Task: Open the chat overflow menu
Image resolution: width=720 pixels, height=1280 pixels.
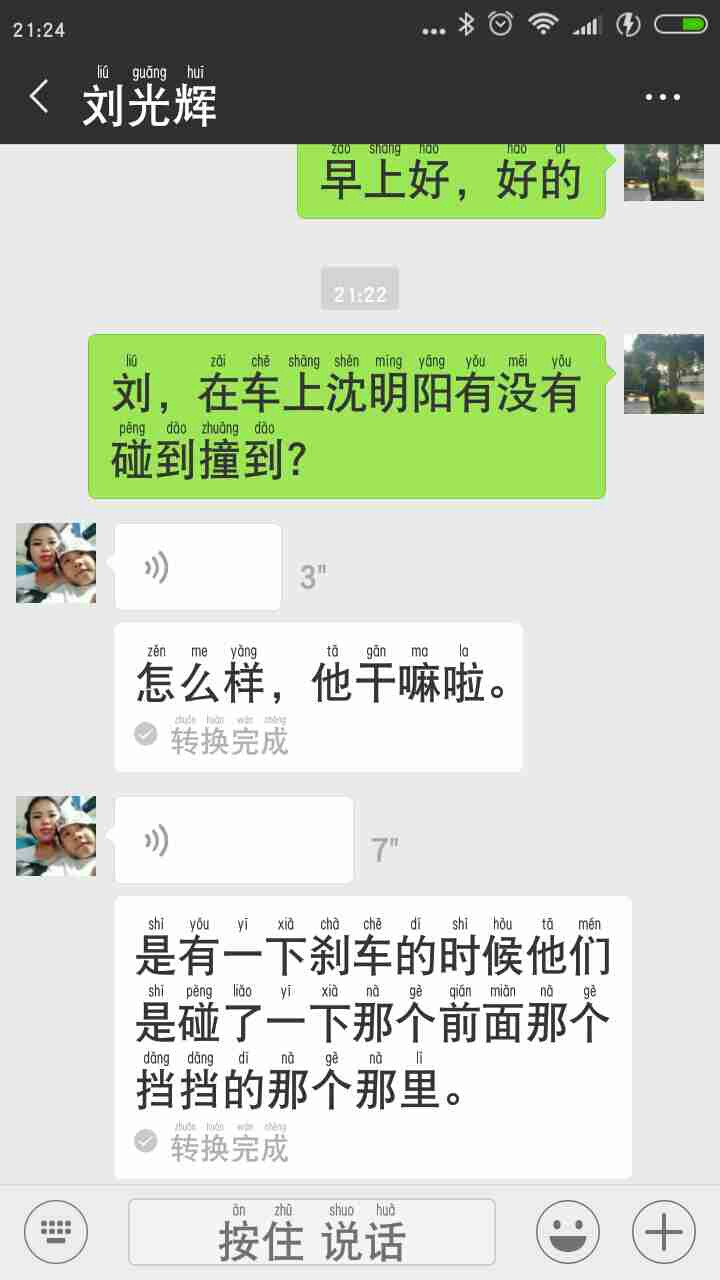Action: [662, 98]
